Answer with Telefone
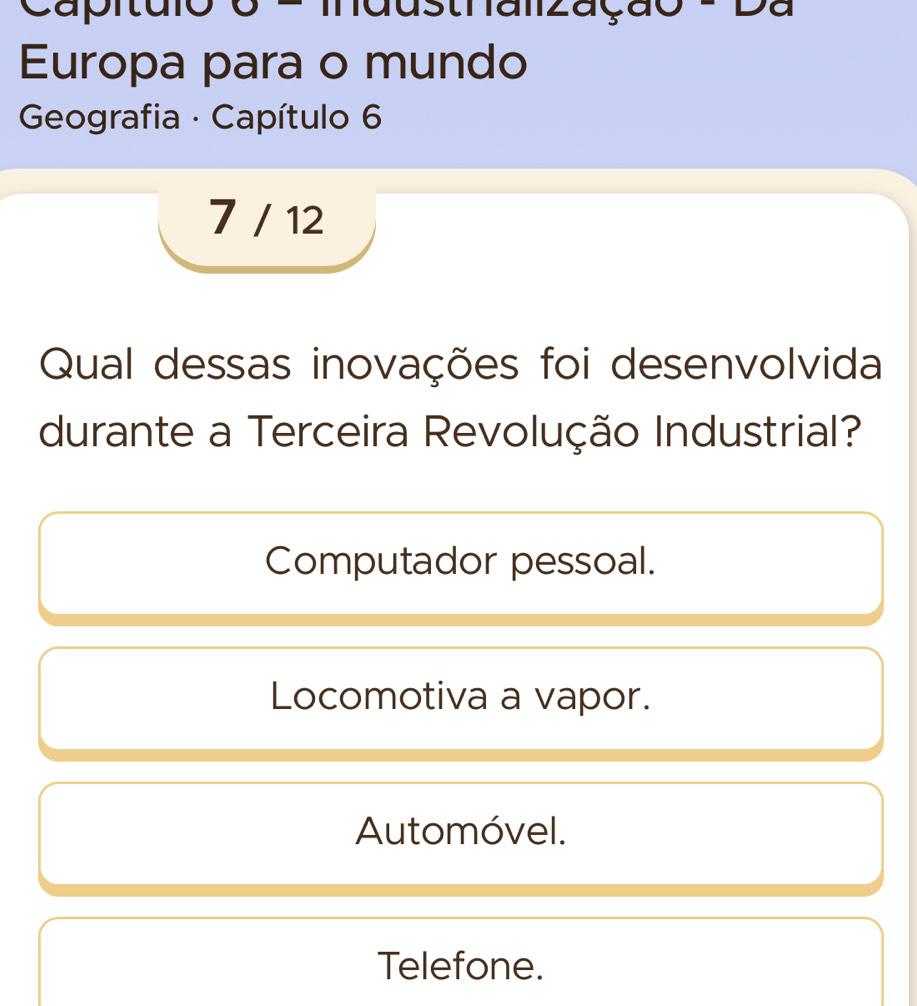This screenshot has width=917, height=1006. [x=460, y=966]
